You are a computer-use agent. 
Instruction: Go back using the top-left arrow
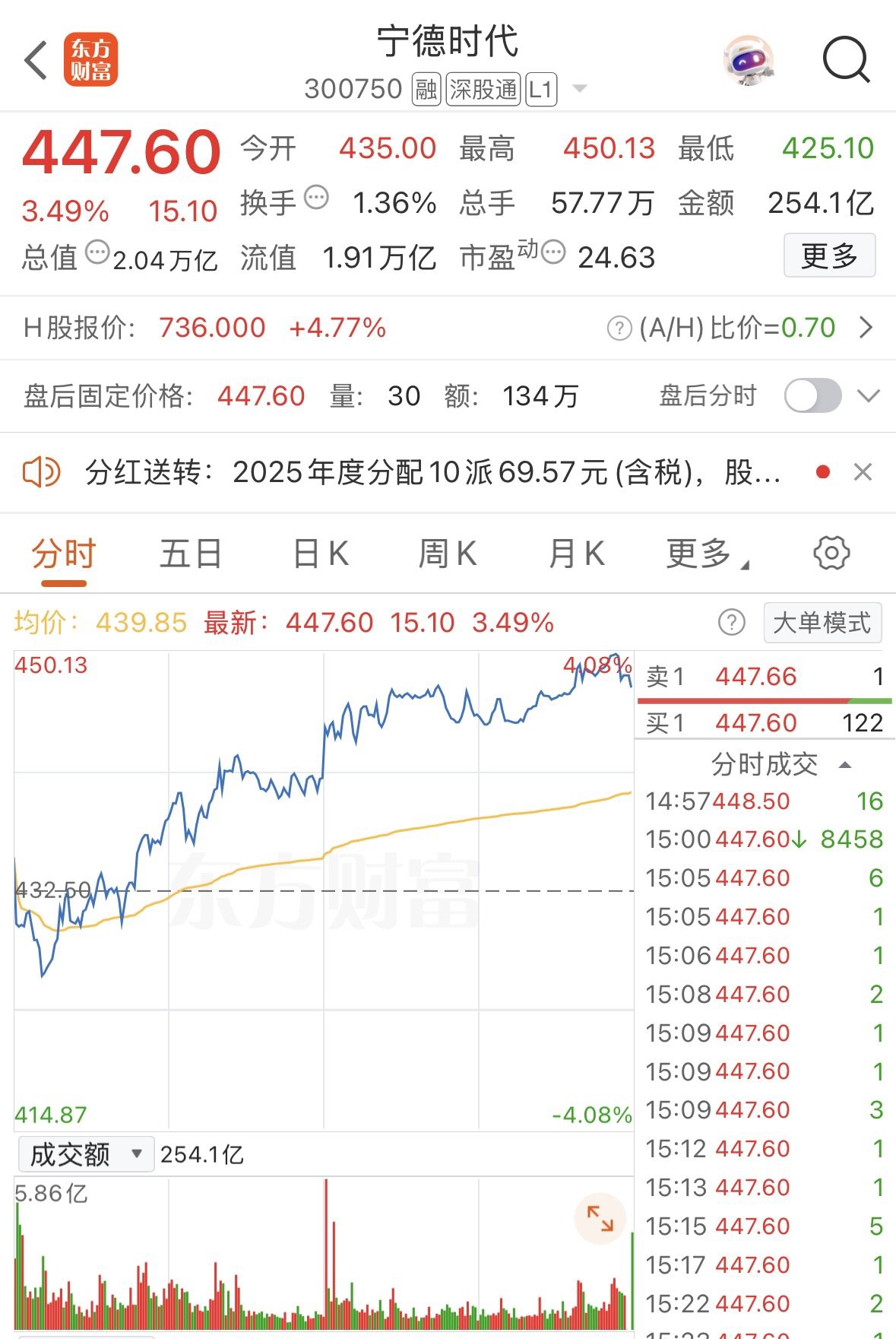click(x=36, y=60)
